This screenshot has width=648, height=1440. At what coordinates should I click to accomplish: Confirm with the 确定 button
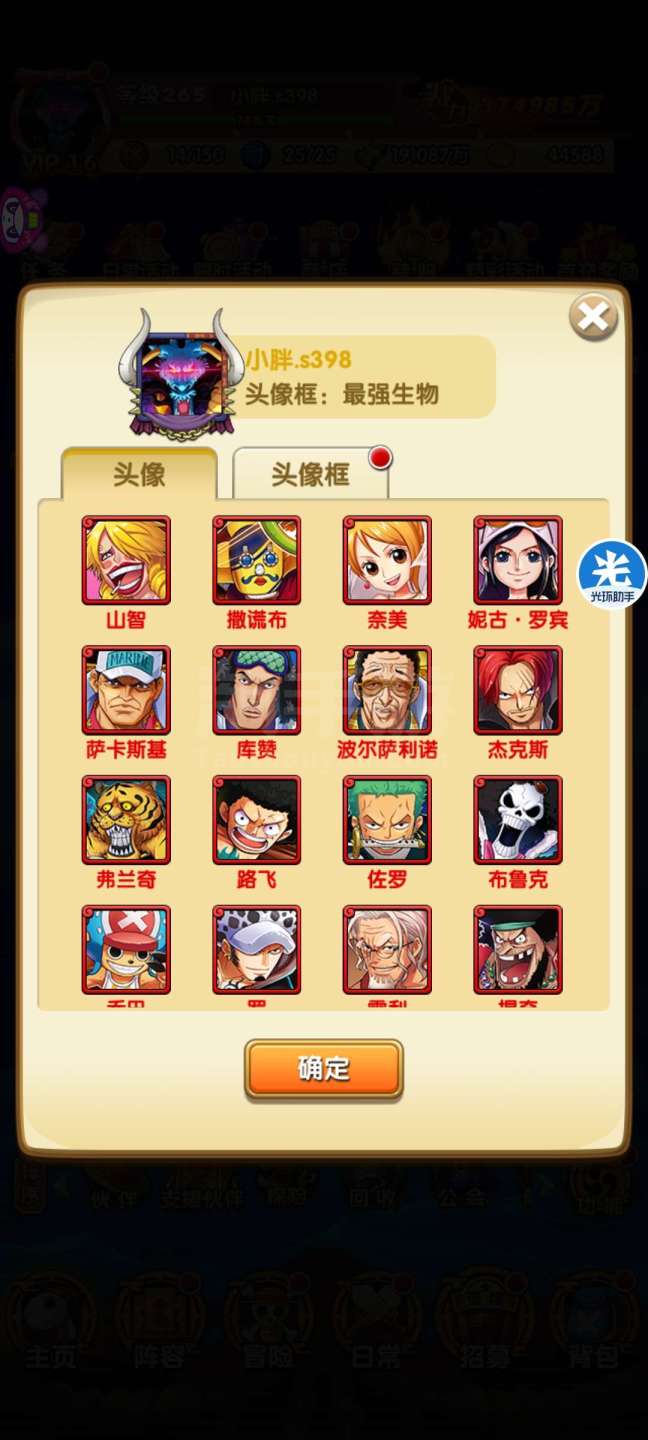point(324,1069)
